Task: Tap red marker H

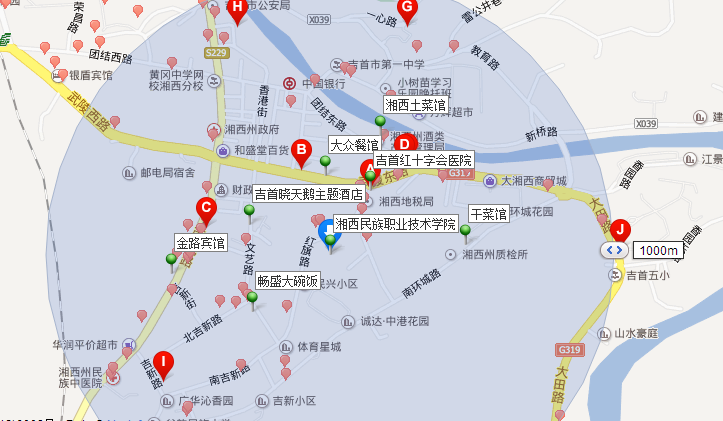Action: coord(237,9)
